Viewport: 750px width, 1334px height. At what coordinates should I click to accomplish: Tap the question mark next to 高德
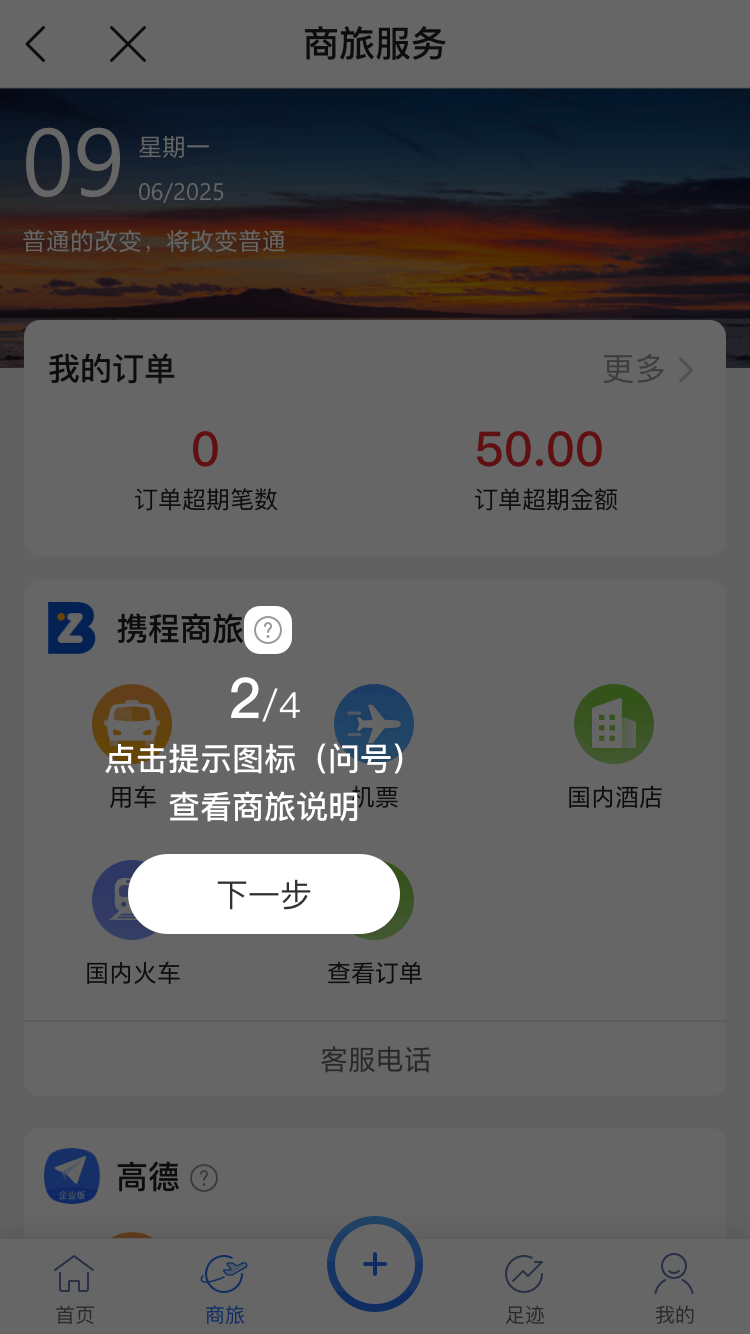(x=204, y=1178)
